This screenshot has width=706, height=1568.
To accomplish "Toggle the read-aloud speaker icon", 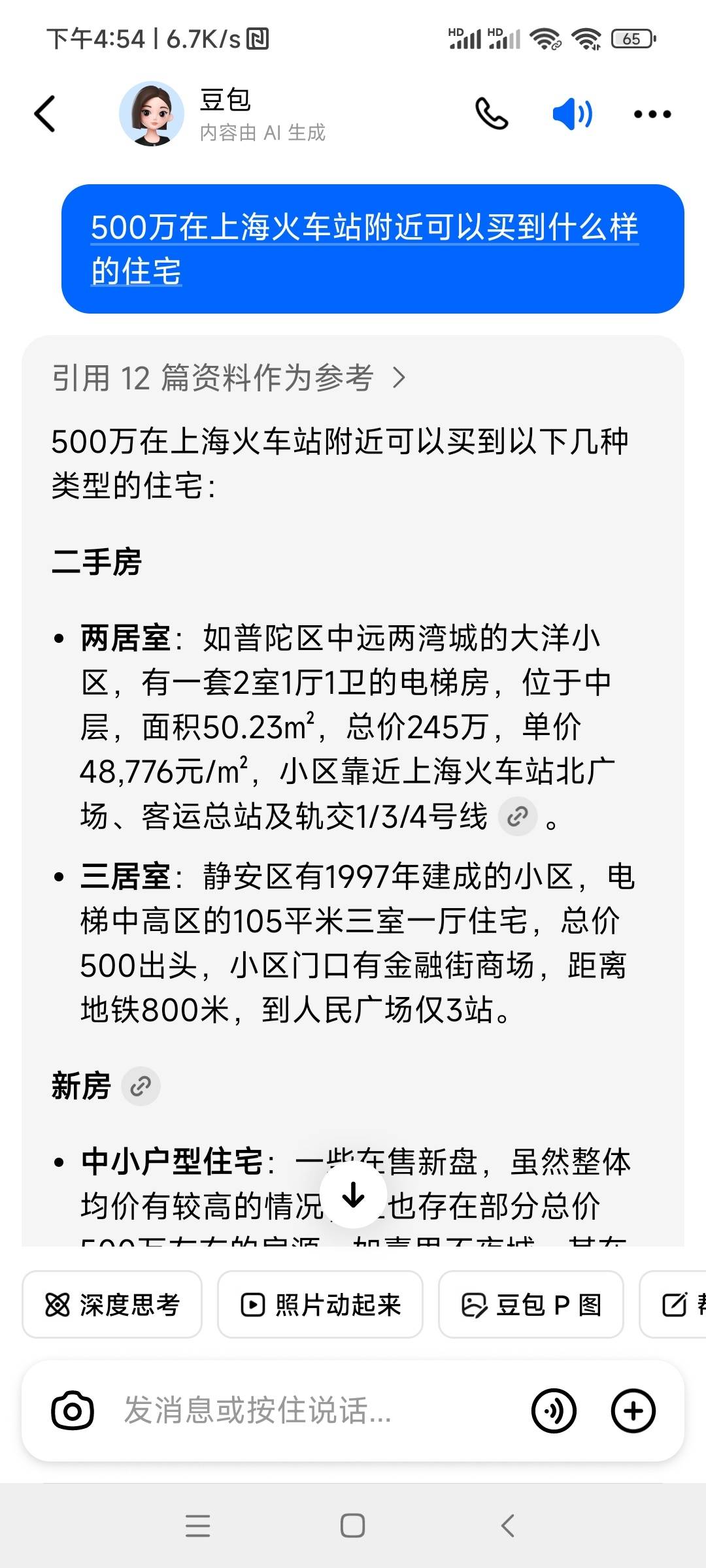I will pos(573,114).
